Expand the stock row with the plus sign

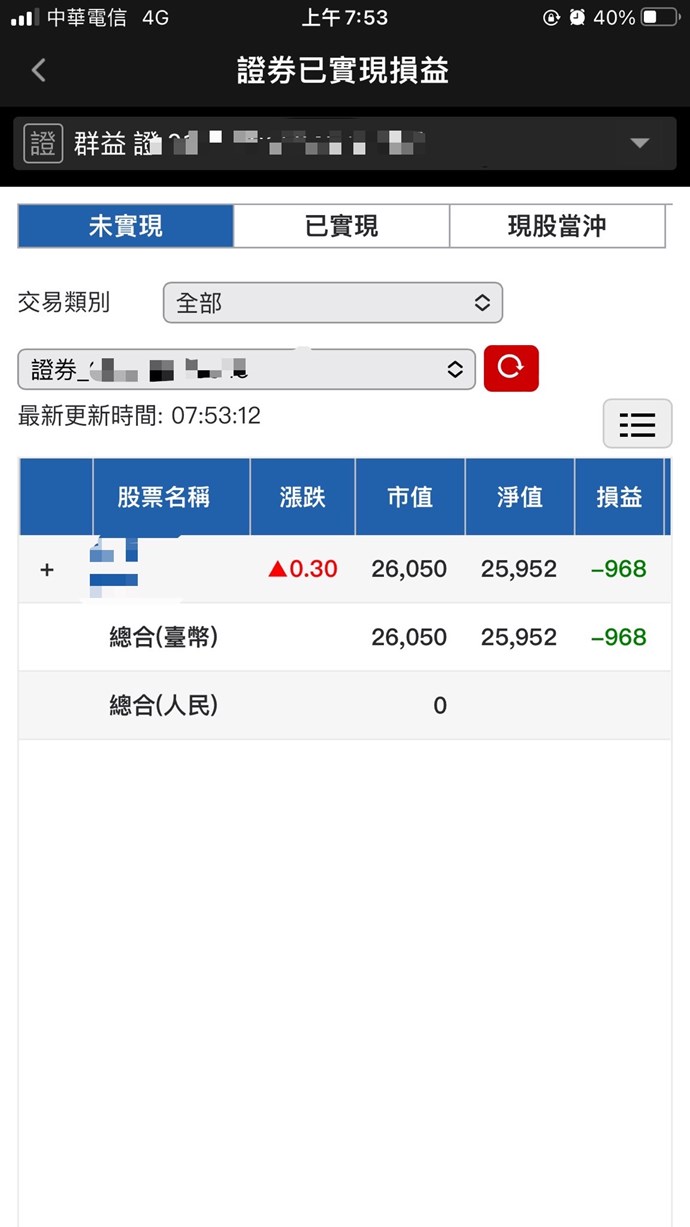point(46,570)
